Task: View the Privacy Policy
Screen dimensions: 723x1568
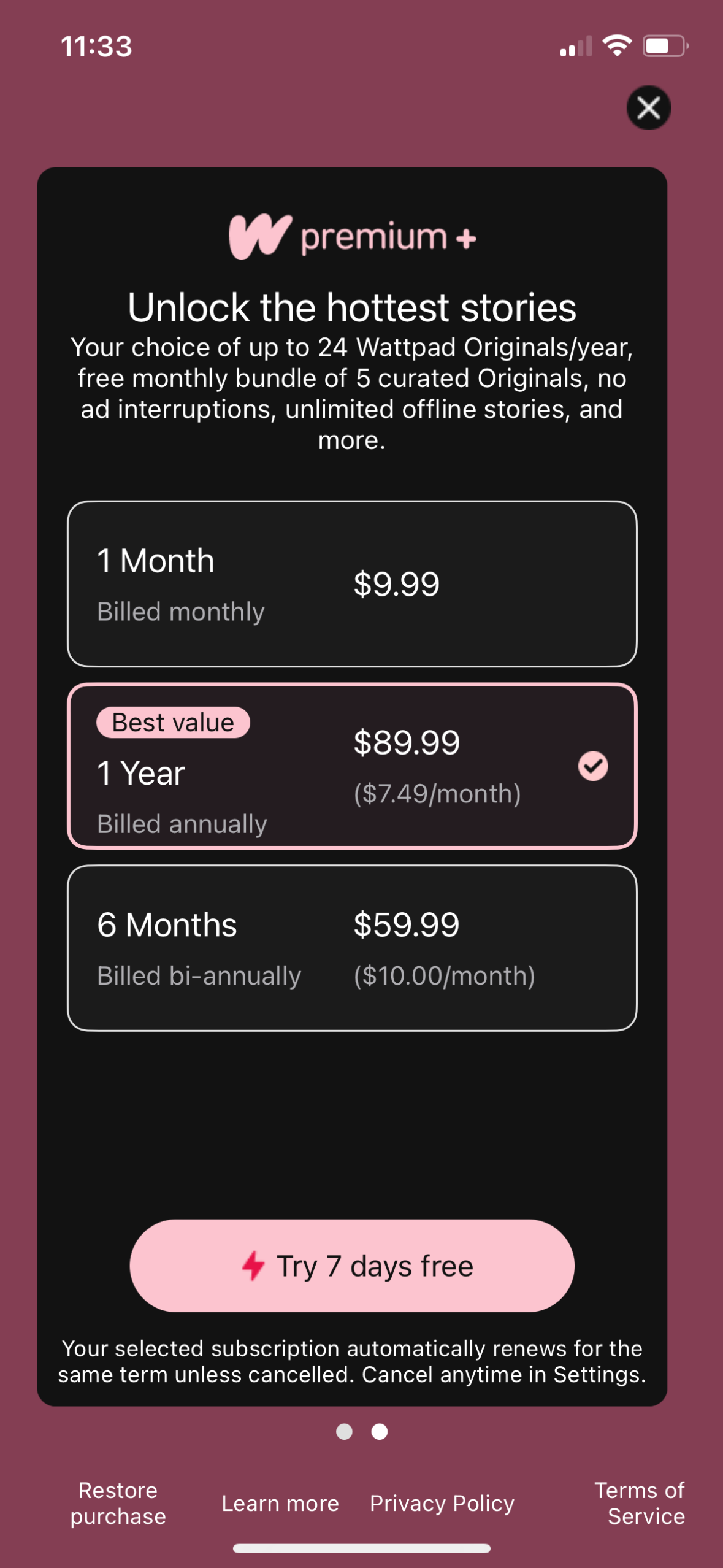Action: click(x=442, y=1503)
